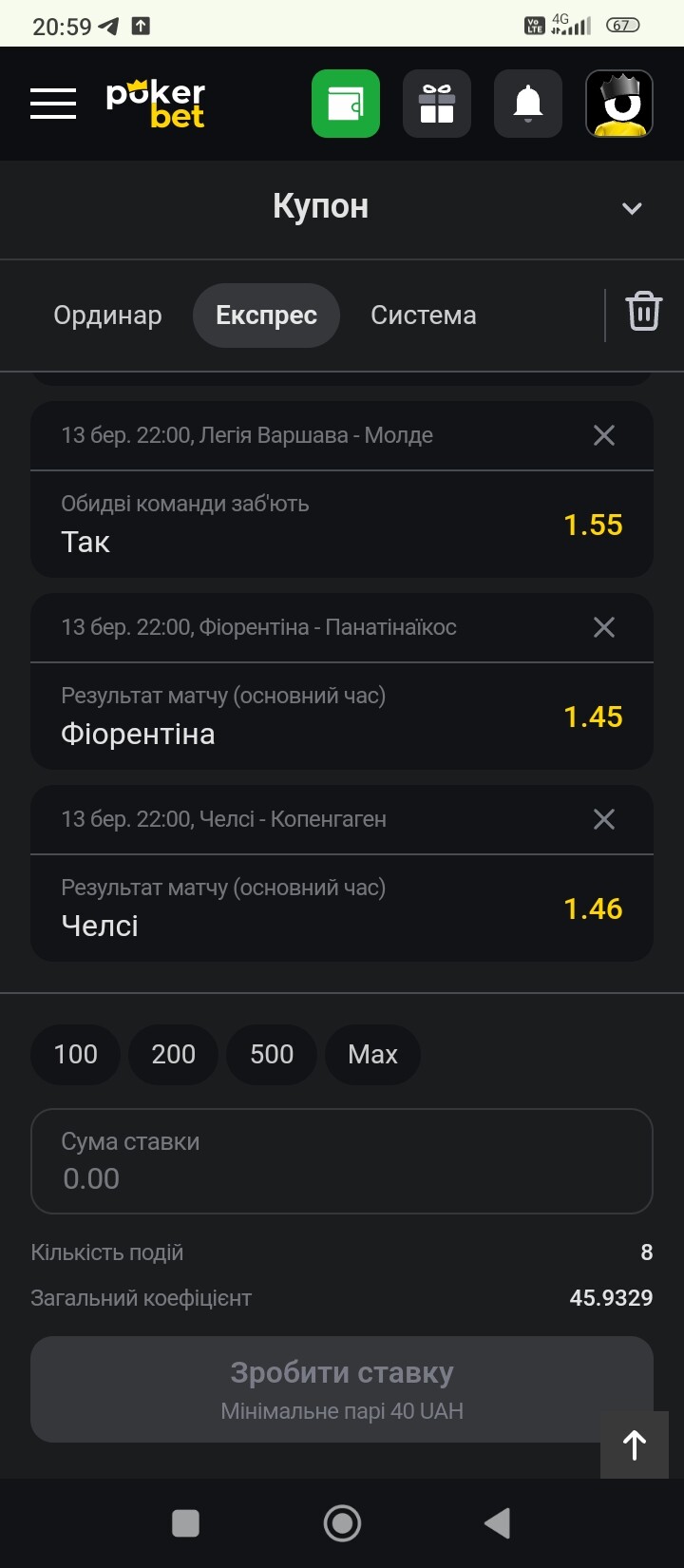Switch to the Ординар tab
The height and width of the screenshot is (1568, 684).
click(107, 316)
